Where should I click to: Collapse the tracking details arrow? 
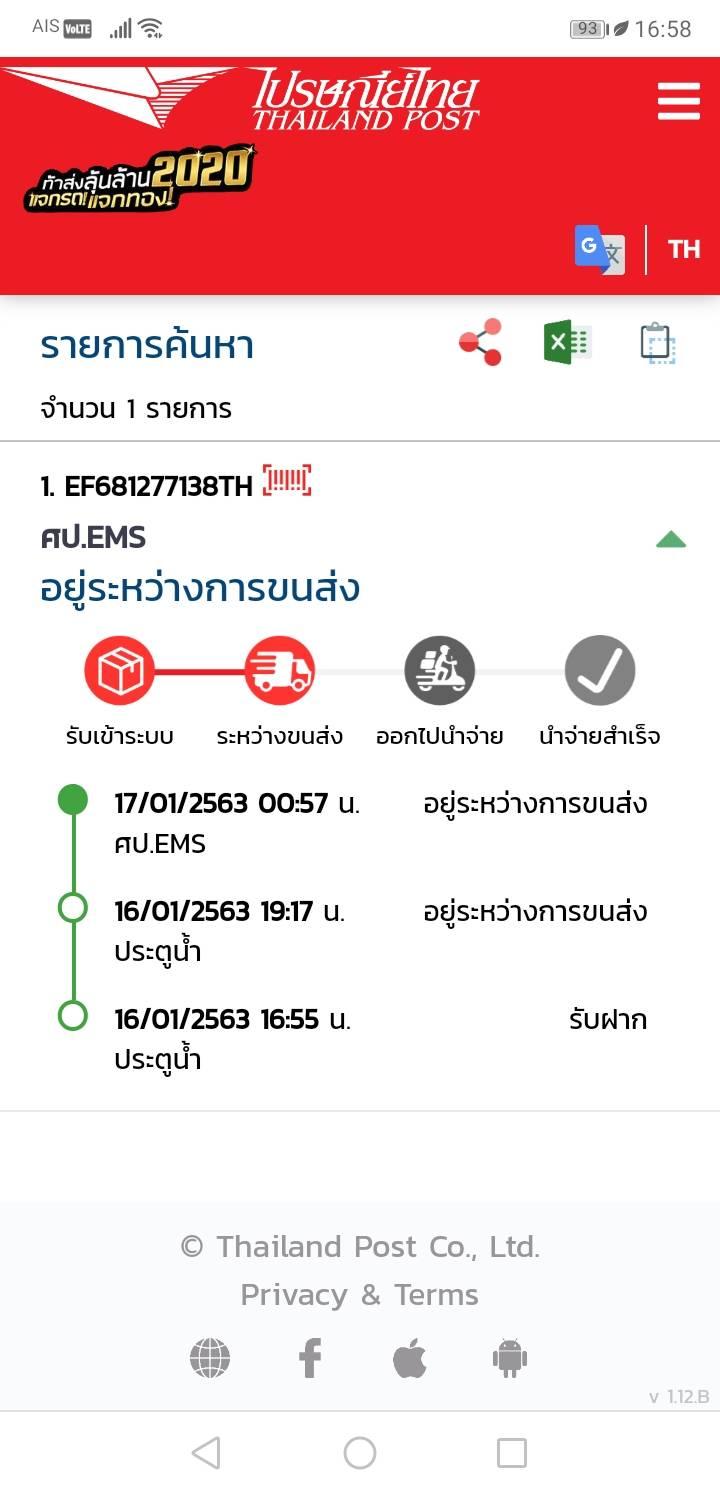tap(671, 540)
